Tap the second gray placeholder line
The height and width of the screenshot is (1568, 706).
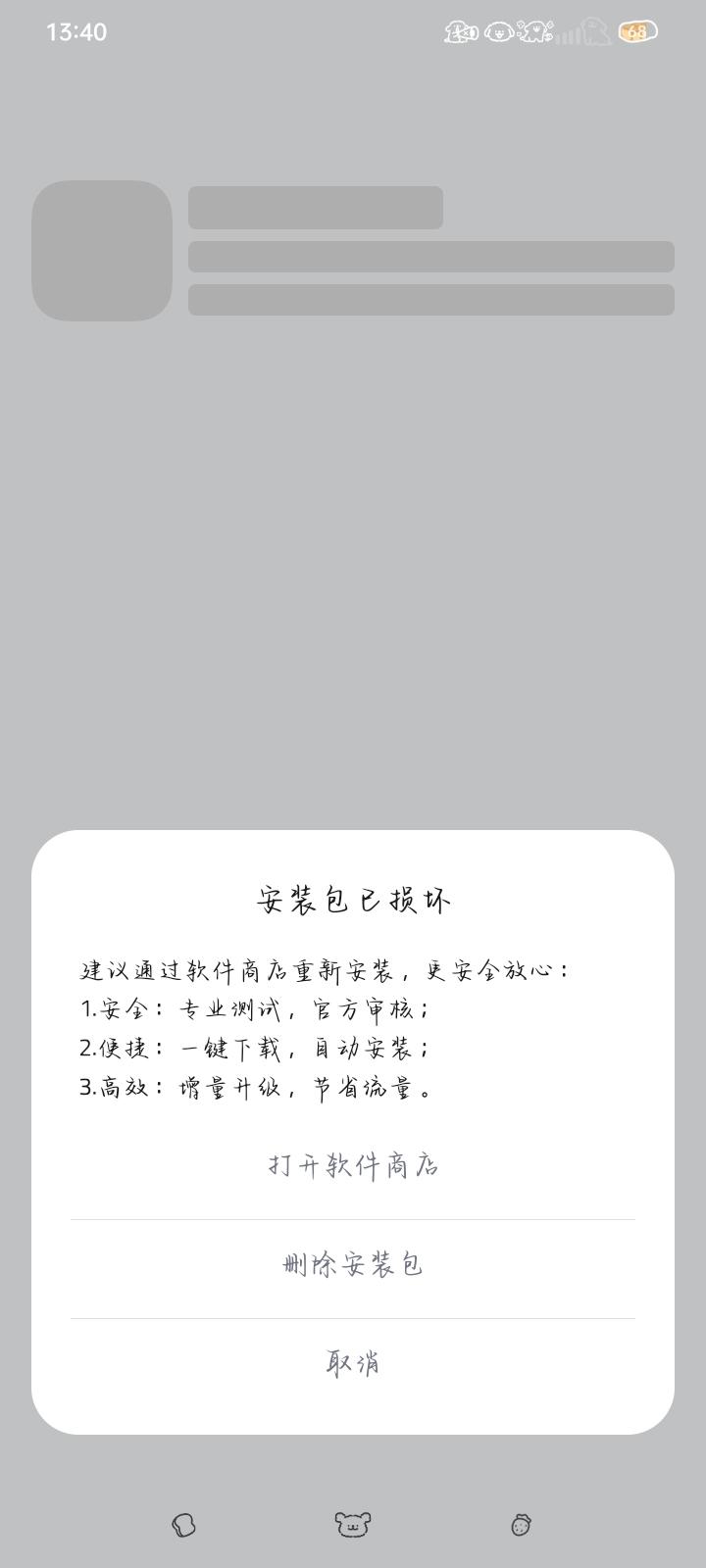tap(431, 258)
